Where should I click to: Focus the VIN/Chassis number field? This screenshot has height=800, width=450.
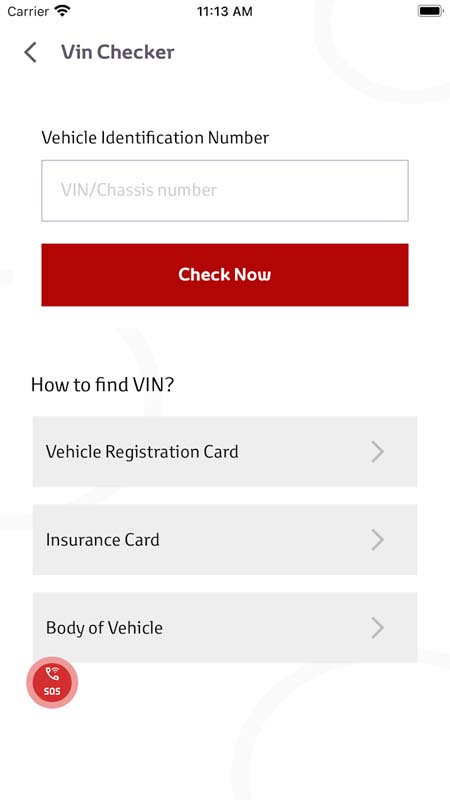pos(224,191)
